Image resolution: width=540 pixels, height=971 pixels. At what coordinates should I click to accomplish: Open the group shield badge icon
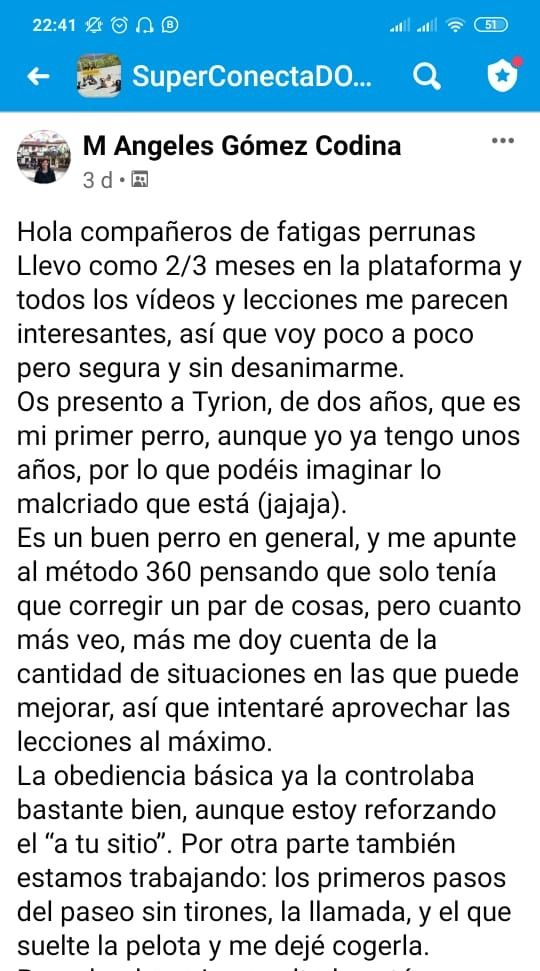(x=503, y=76)
